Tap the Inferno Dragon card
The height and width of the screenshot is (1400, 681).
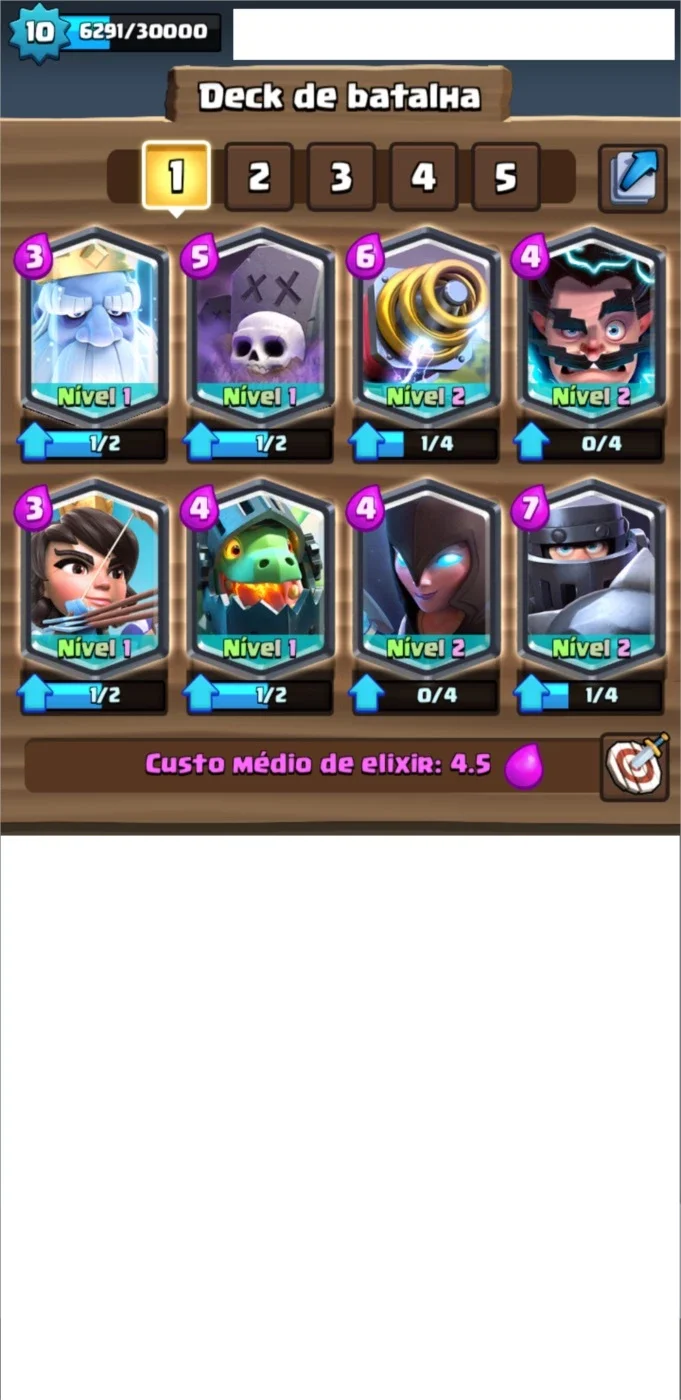click(260, 580)
